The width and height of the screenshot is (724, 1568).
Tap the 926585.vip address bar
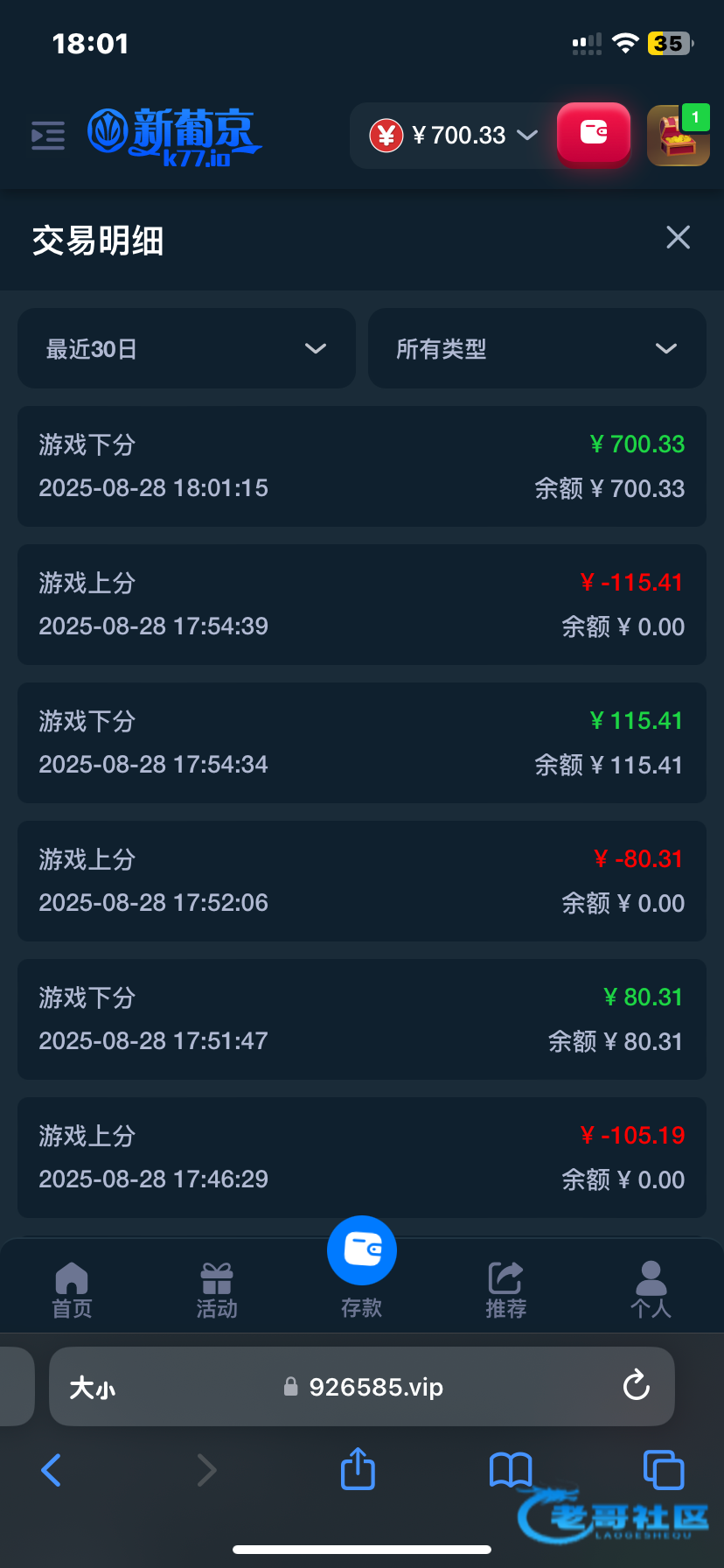click(x=376, y=1387)
